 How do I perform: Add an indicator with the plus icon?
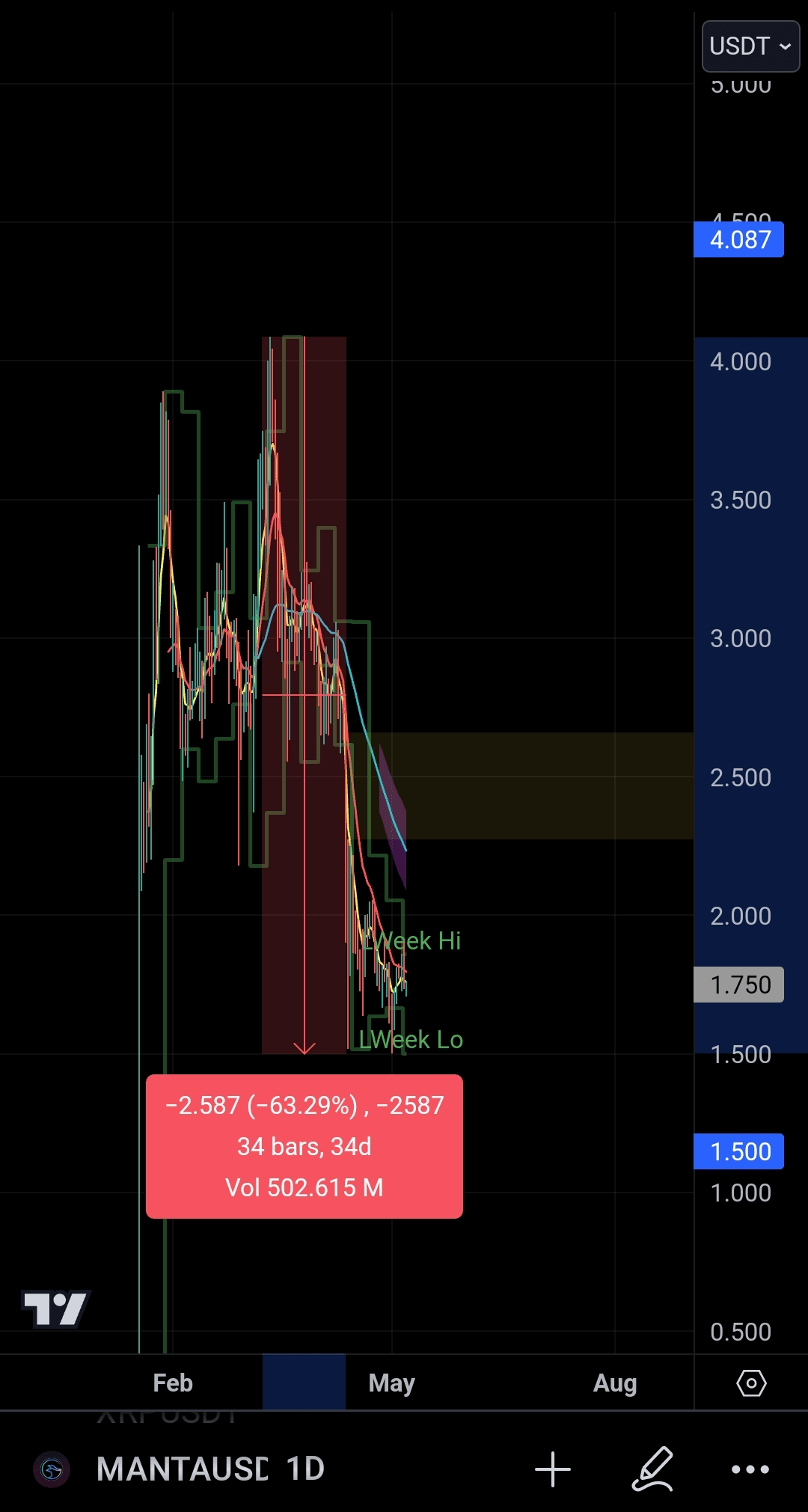pos(553,1469)
